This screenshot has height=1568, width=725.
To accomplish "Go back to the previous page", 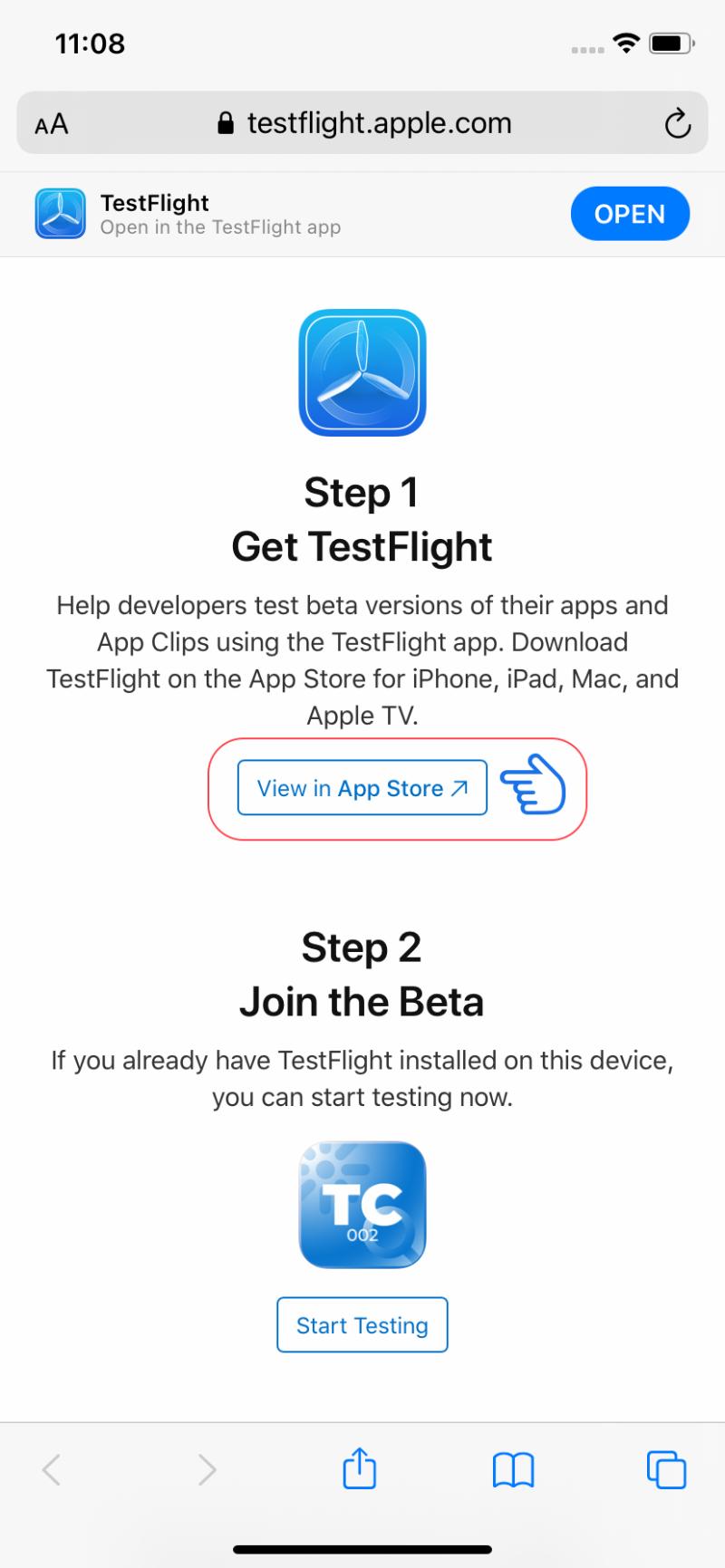I will [53, 1469].
